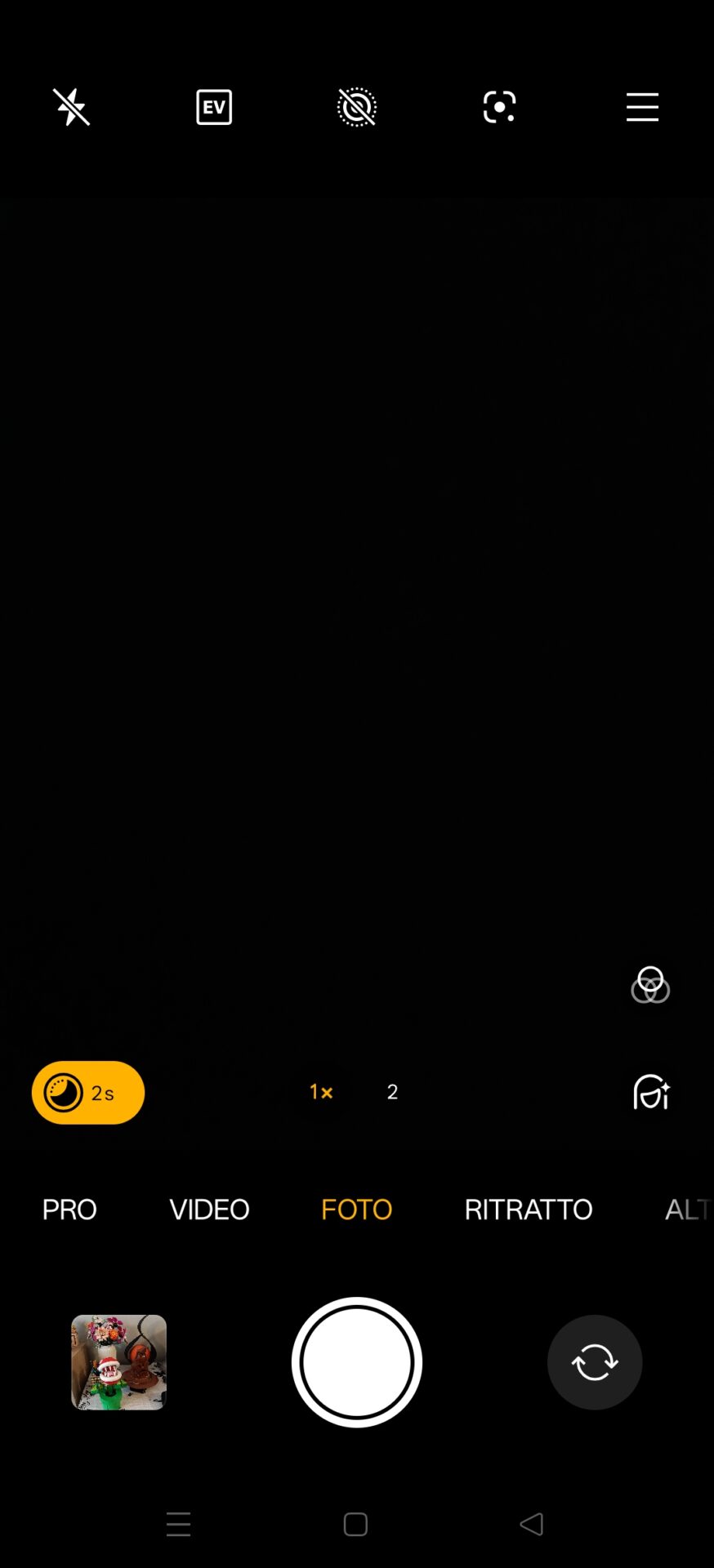Toggle the flash setting

(x=71, y=107)
